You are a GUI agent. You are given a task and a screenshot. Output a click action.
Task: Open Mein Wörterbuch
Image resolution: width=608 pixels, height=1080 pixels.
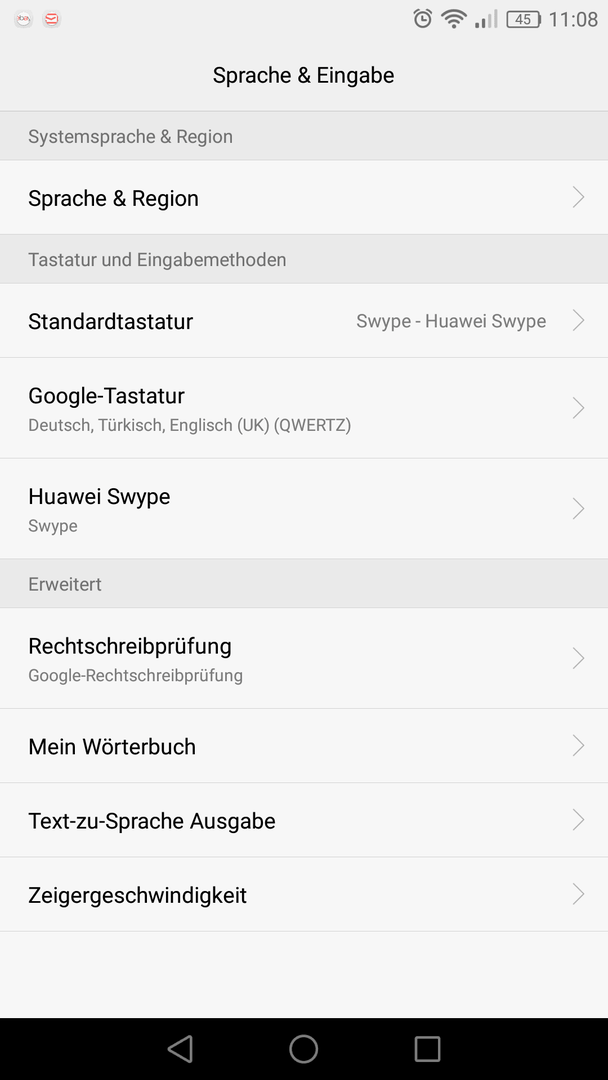[x=304, y=746]
